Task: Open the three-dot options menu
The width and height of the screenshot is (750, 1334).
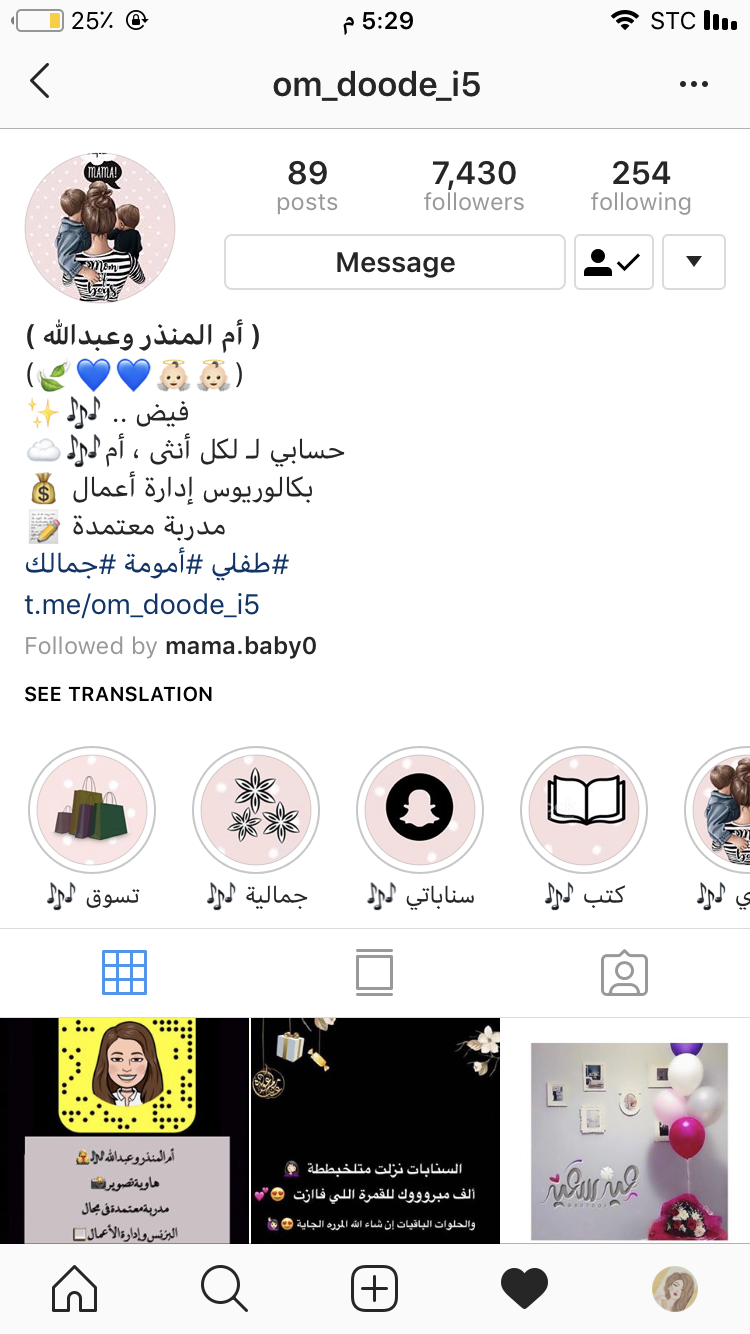Action: pyautogui.click(x=693, y=84)
